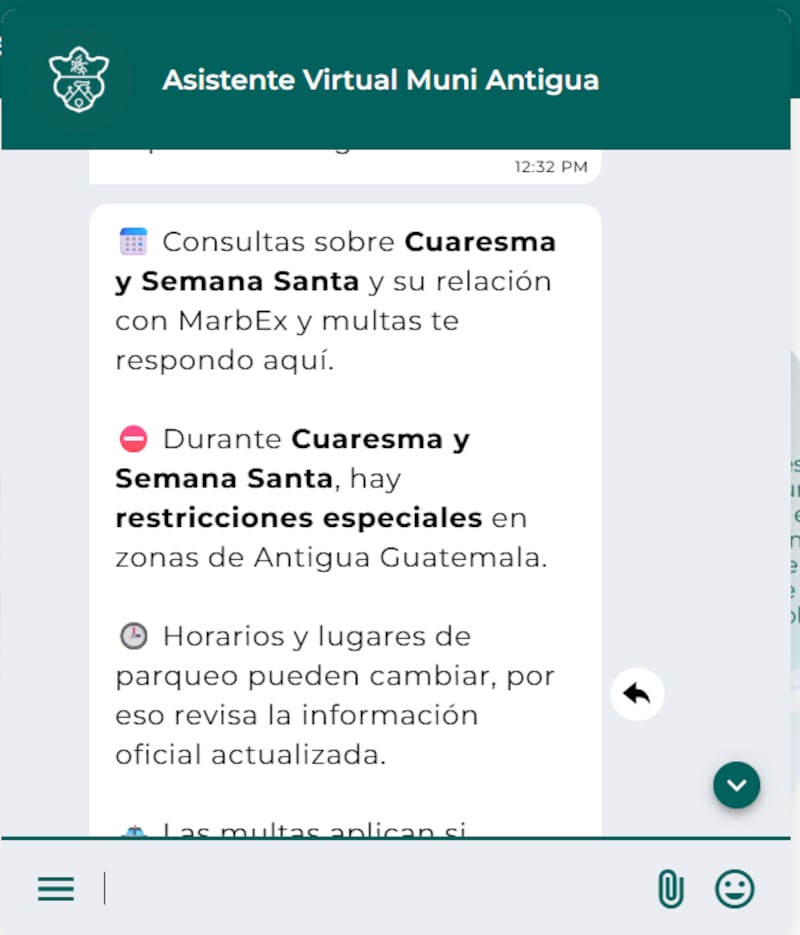Jump to latest message with down chevron
The image size is (800, 935).
coord(737,785)
